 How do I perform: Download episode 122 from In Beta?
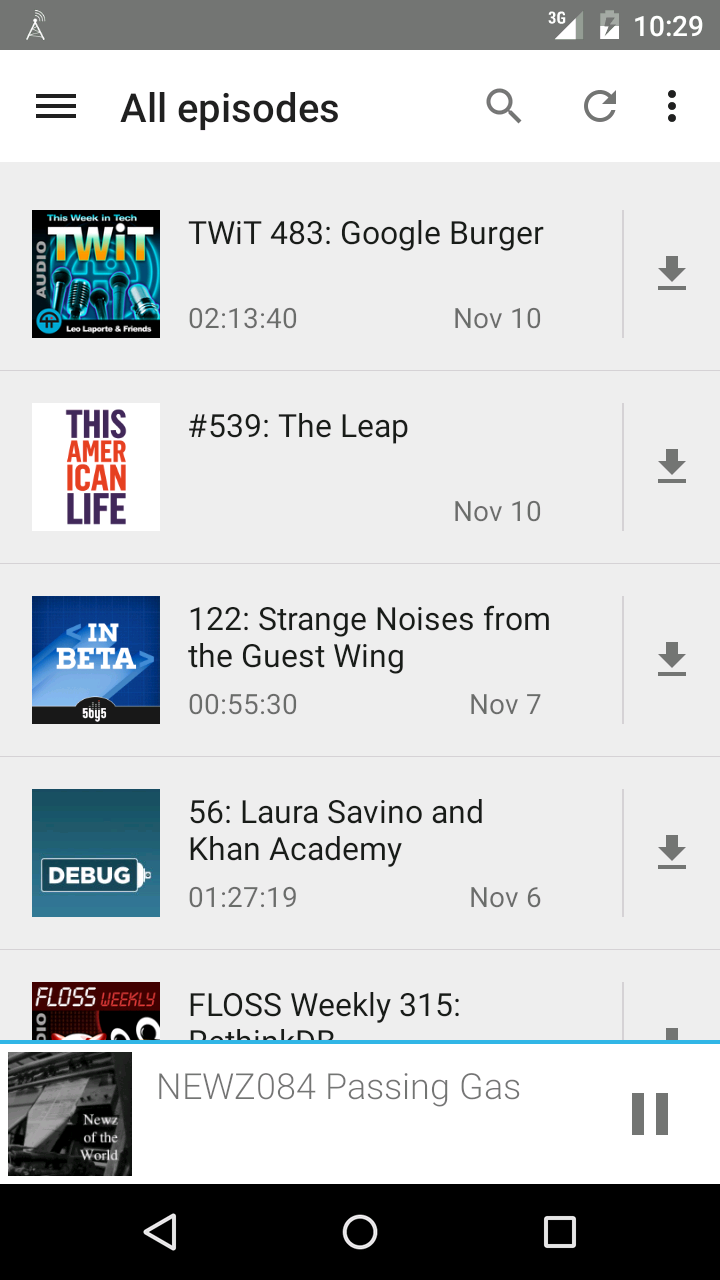click(672, 659)
